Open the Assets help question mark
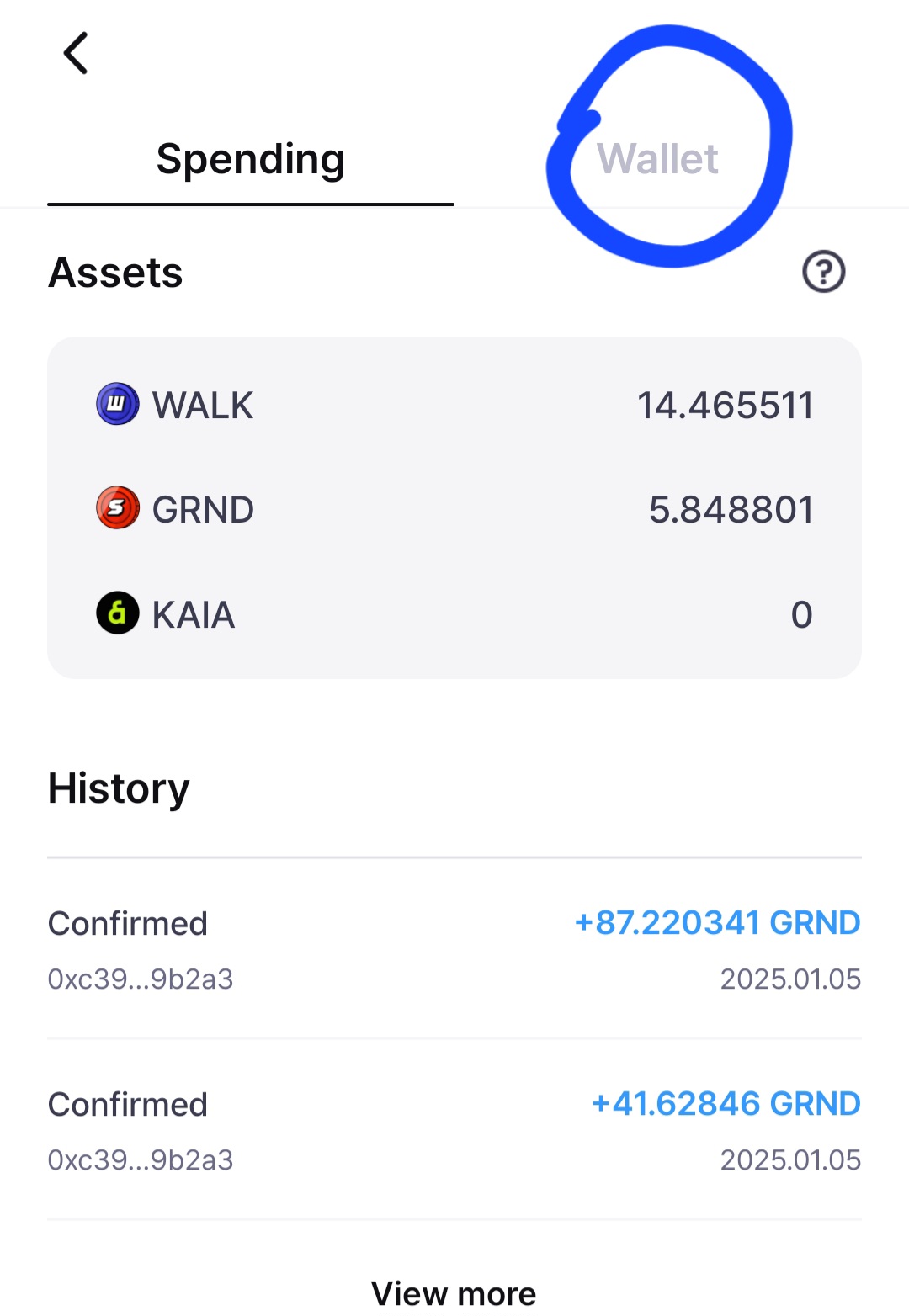Viewport: 909px width, 1316px height. tap(823, 272)
